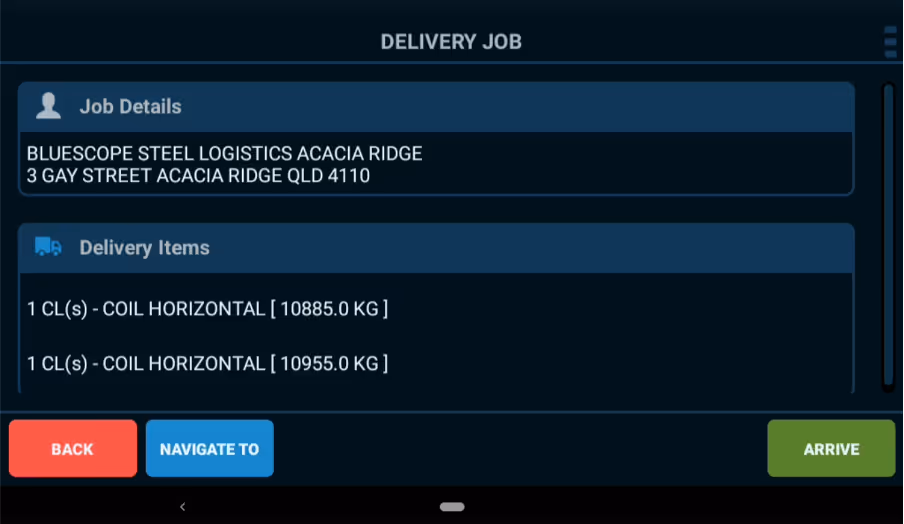Tap the system back arrow
Image resolution: width=904 pixels, height=524 pixels.
pyautogui.click(x=182, y=507)
